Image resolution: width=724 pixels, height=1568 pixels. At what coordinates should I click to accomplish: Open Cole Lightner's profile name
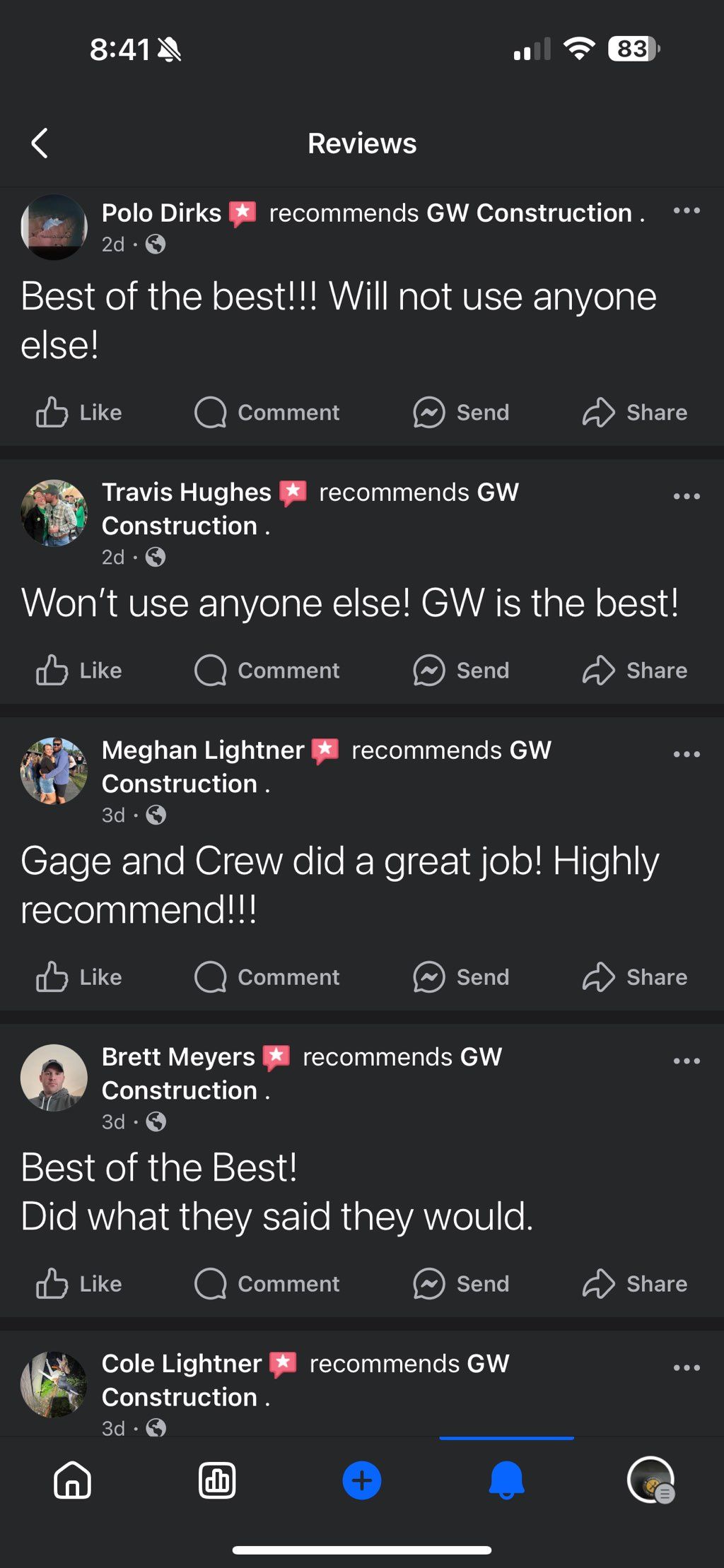tap(181, 1364)
